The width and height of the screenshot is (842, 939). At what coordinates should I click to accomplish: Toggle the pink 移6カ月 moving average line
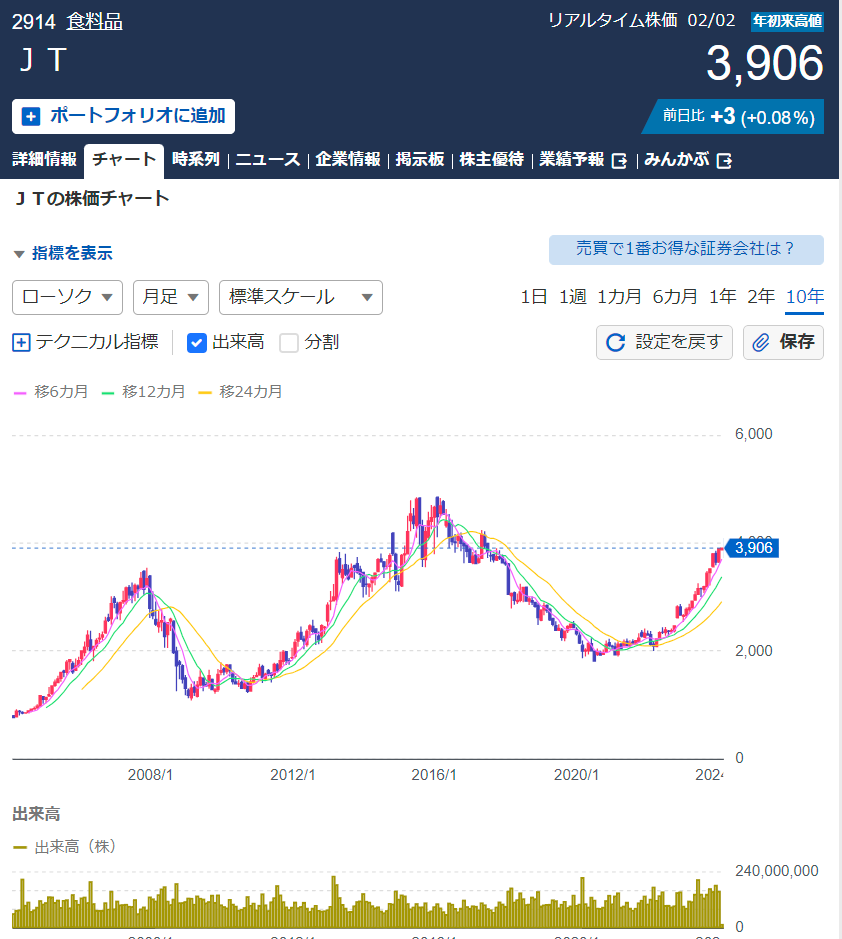tap(20, 391)
